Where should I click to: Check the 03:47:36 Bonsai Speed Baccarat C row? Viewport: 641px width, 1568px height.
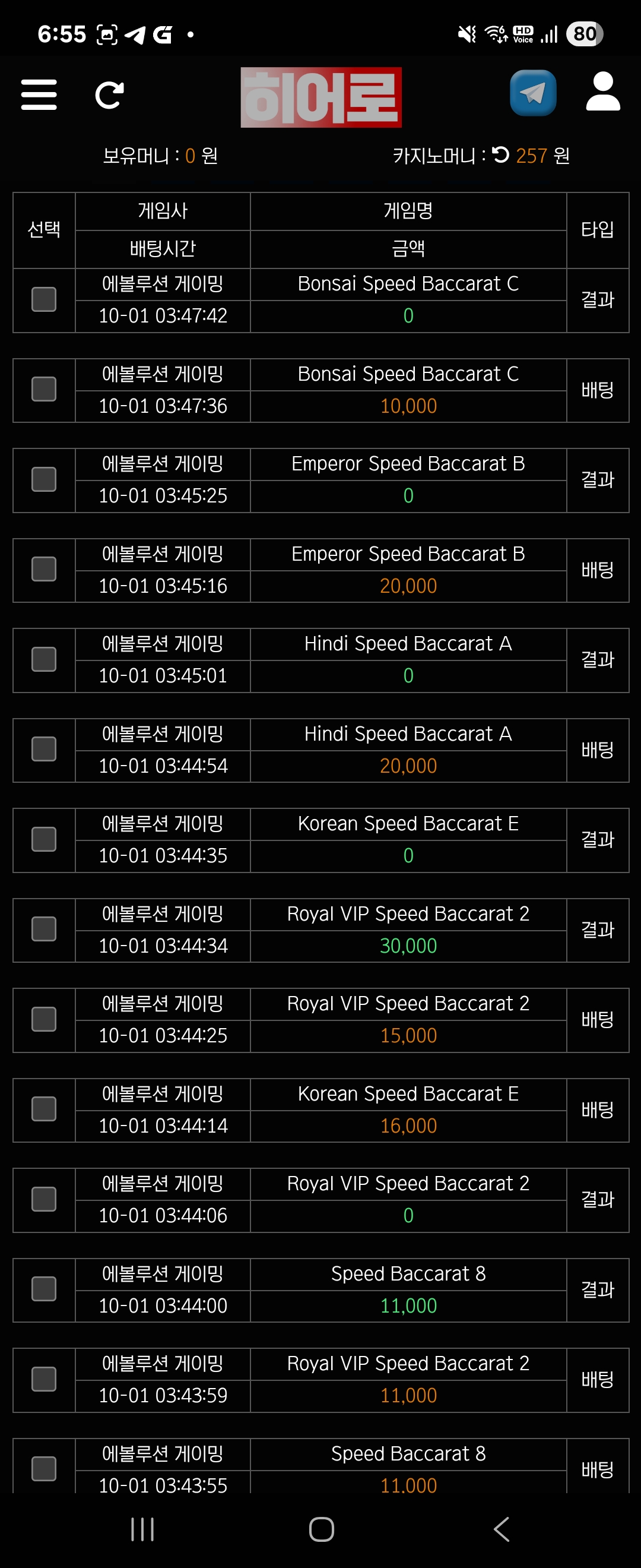pos(44,390)
